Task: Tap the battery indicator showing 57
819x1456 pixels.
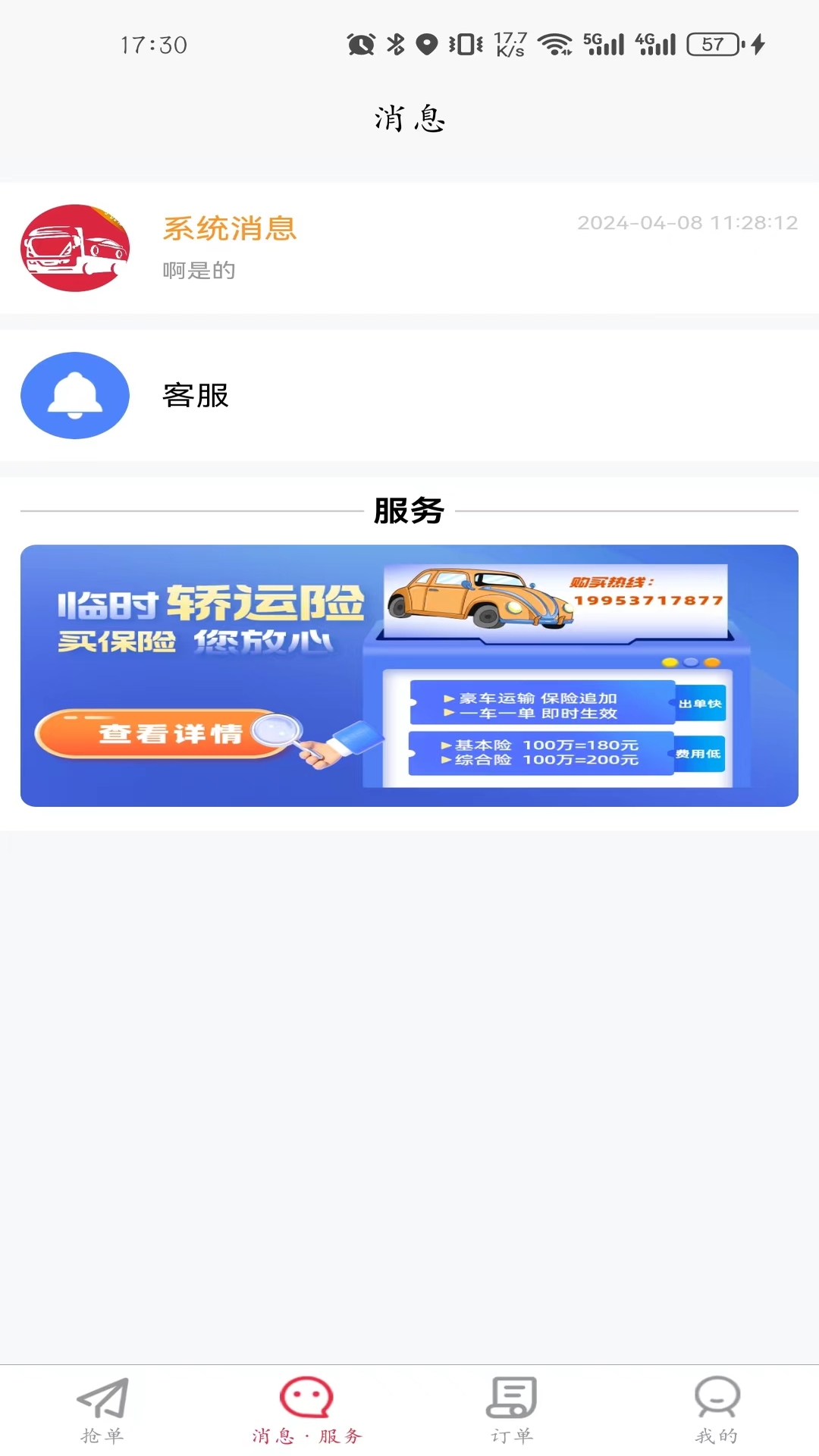Action: [x=714, y=45]
